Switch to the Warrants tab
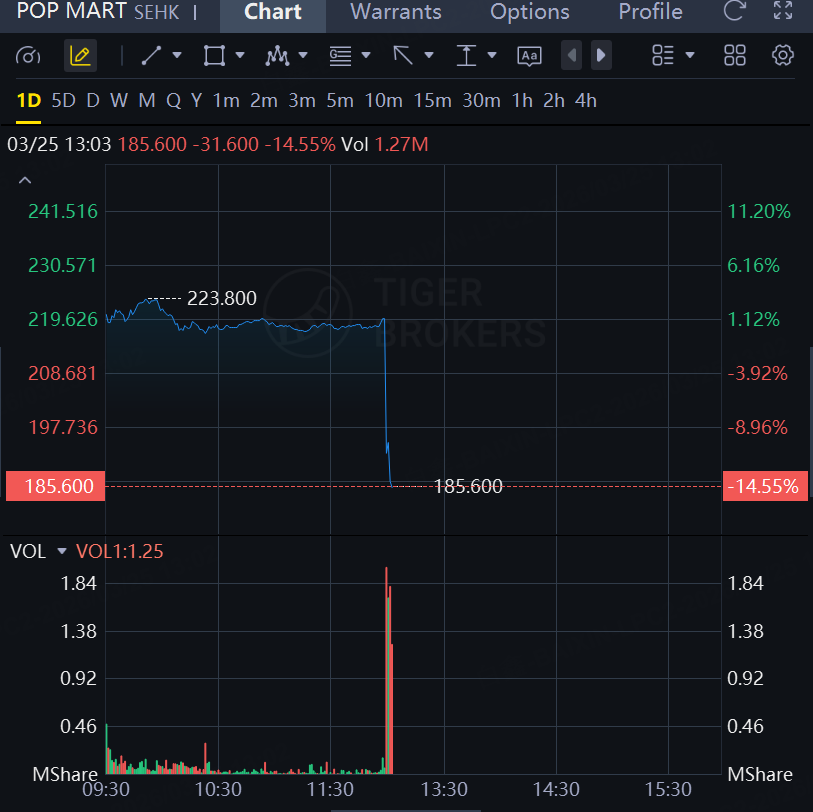Screen dimensions: 813x812 coord(395,13)
